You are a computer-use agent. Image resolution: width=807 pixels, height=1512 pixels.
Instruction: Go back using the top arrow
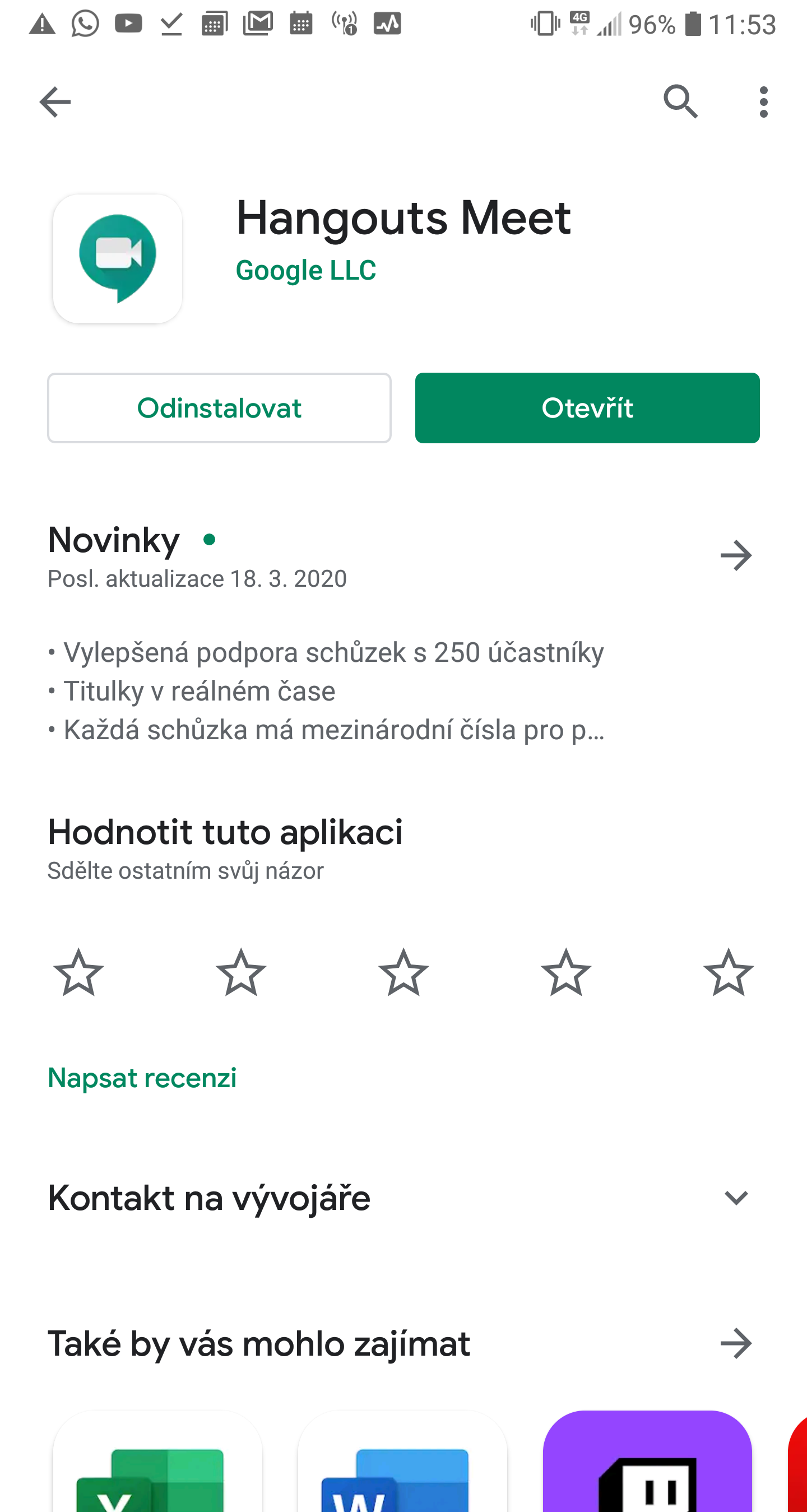(x=55, y=102)
